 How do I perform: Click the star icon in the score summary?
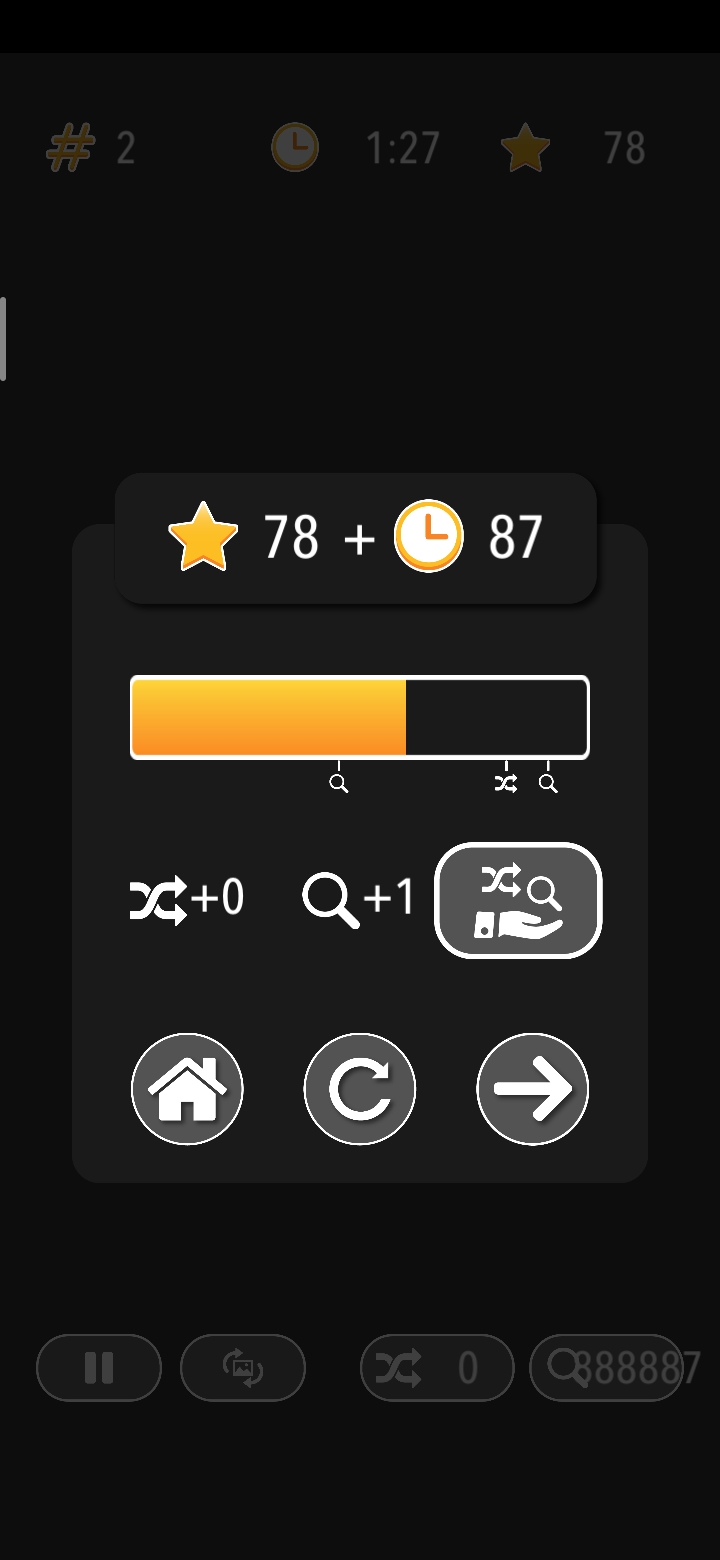pos(203,536)
